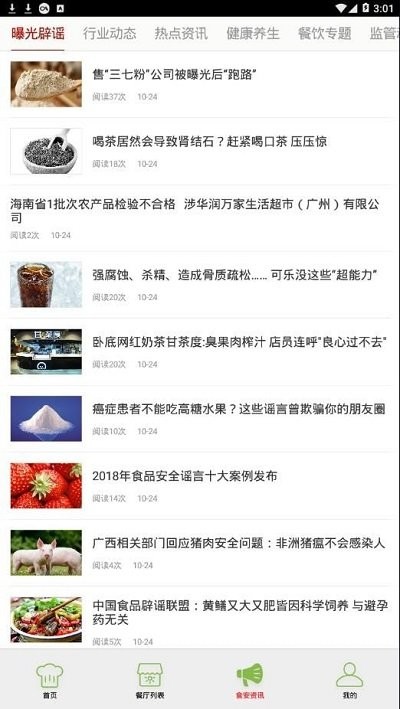Select the 热点资讯 tab

click(x=181, y=33)
